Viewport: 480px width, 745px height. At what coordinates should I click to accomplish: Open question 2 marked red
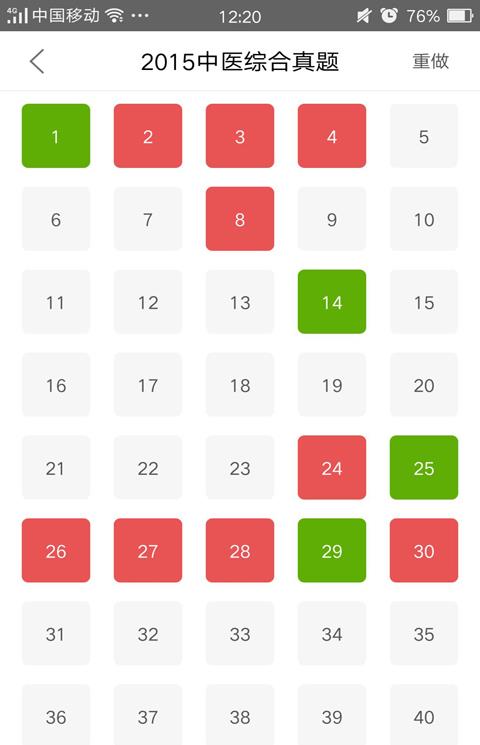[x=148, y=136]
